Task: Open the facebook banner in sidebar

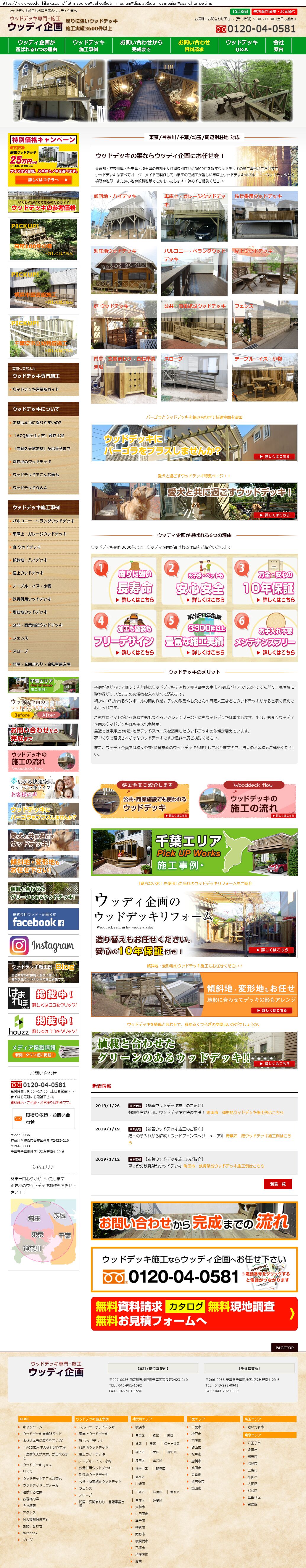Action: (x=43, y=919)
